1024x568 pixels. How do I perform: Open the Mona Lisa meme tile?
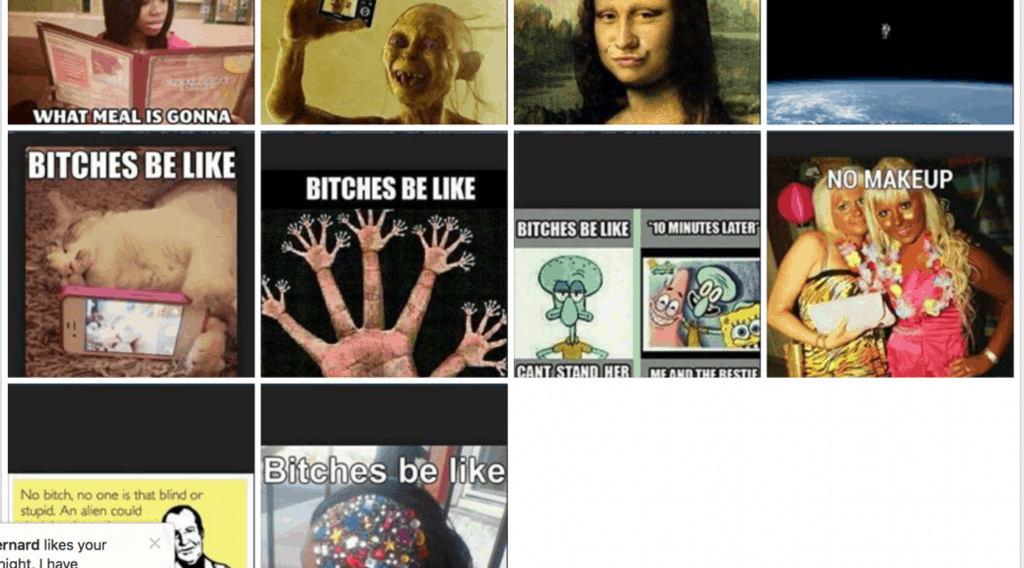(x=637, y=62)
